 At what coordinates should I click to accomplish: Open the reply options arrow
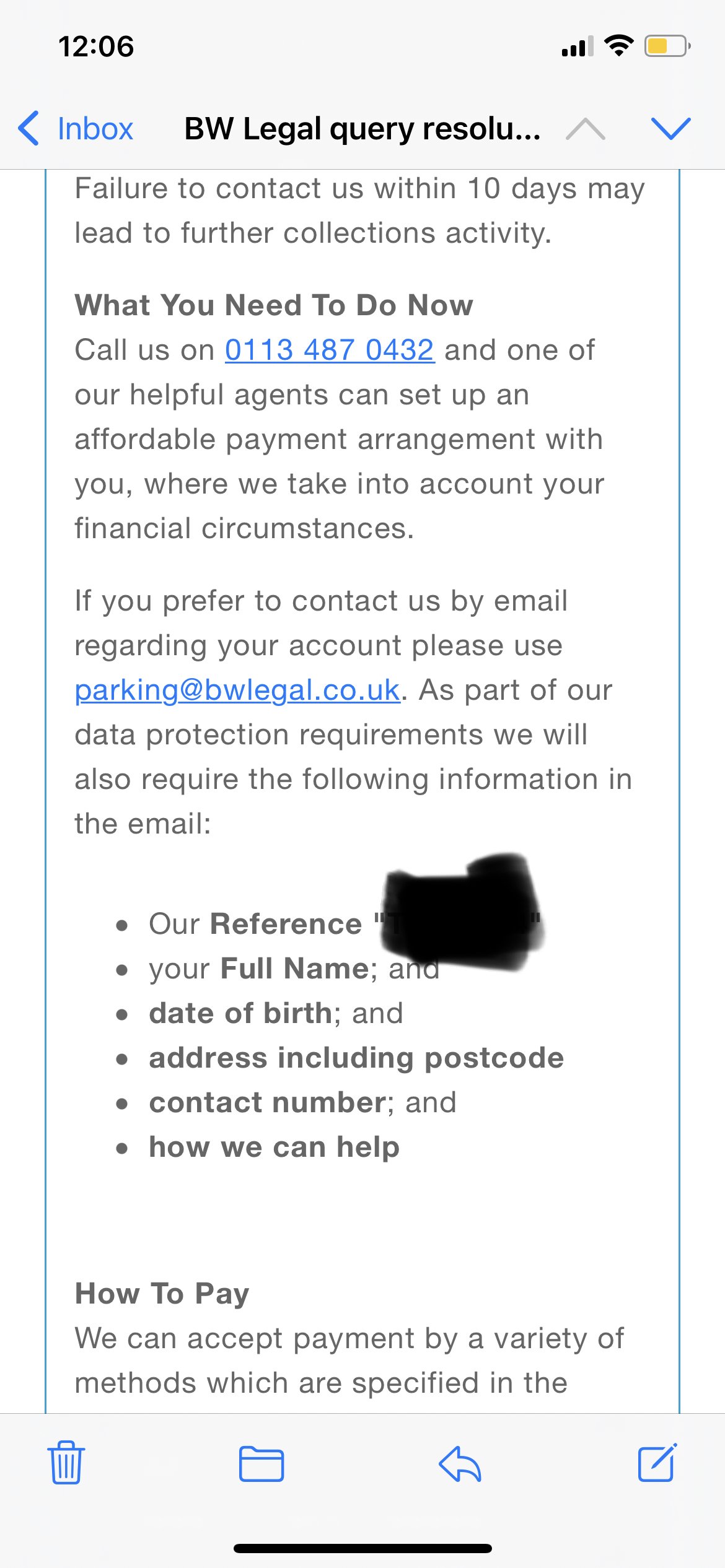460,1463
